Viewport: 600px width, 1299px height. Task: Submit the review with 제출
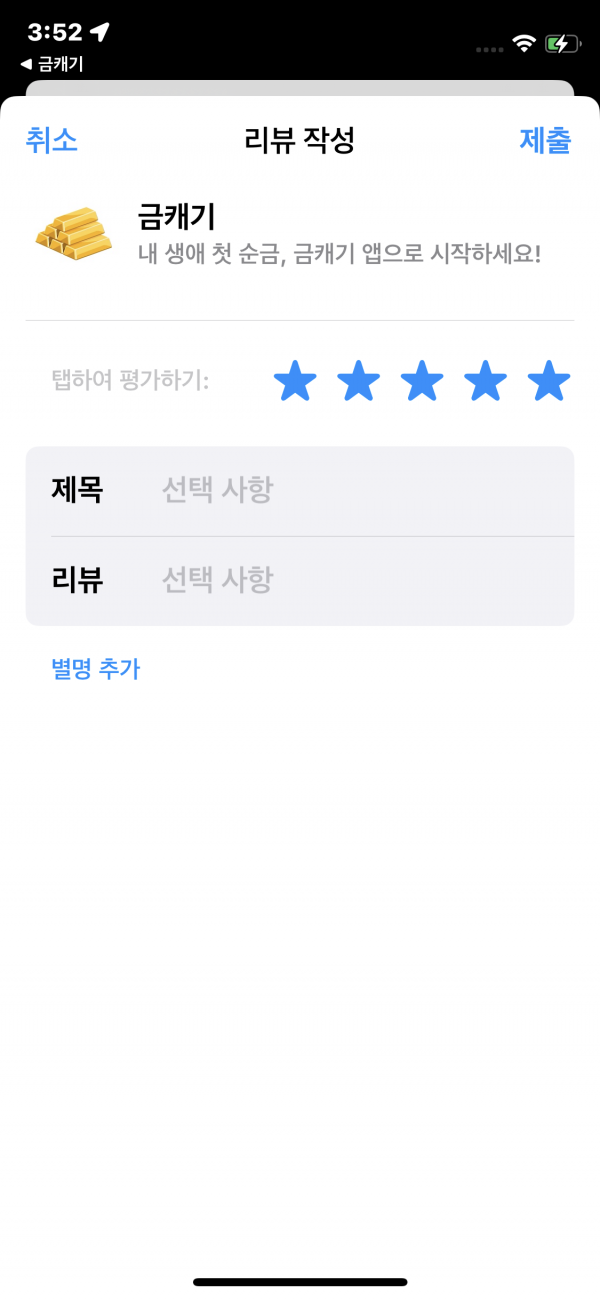pos(545,140)
